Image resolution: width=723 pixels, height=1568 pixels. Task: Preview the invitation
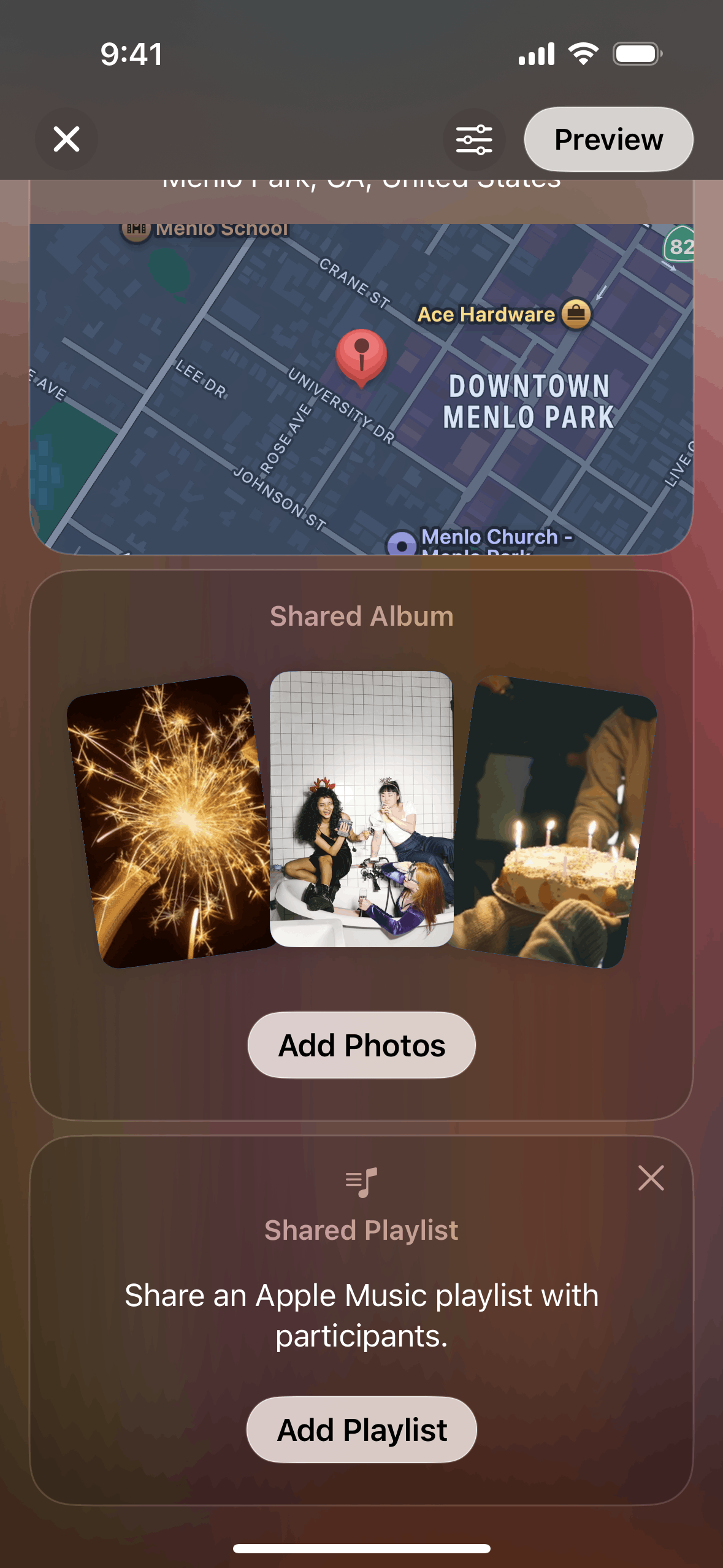pyautogui.click(x=608, y=139)
